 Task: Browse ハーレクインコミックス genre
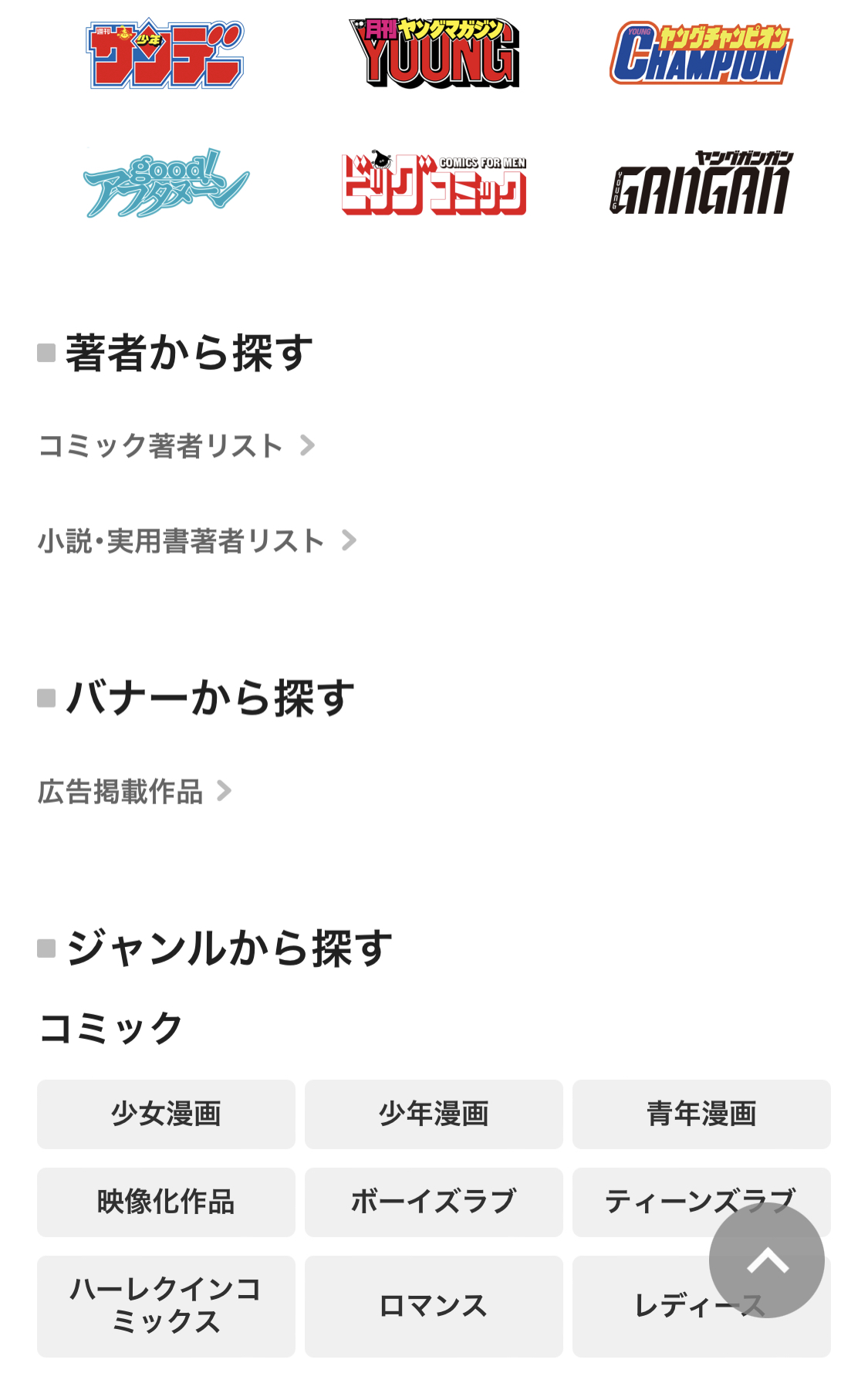166,1306
